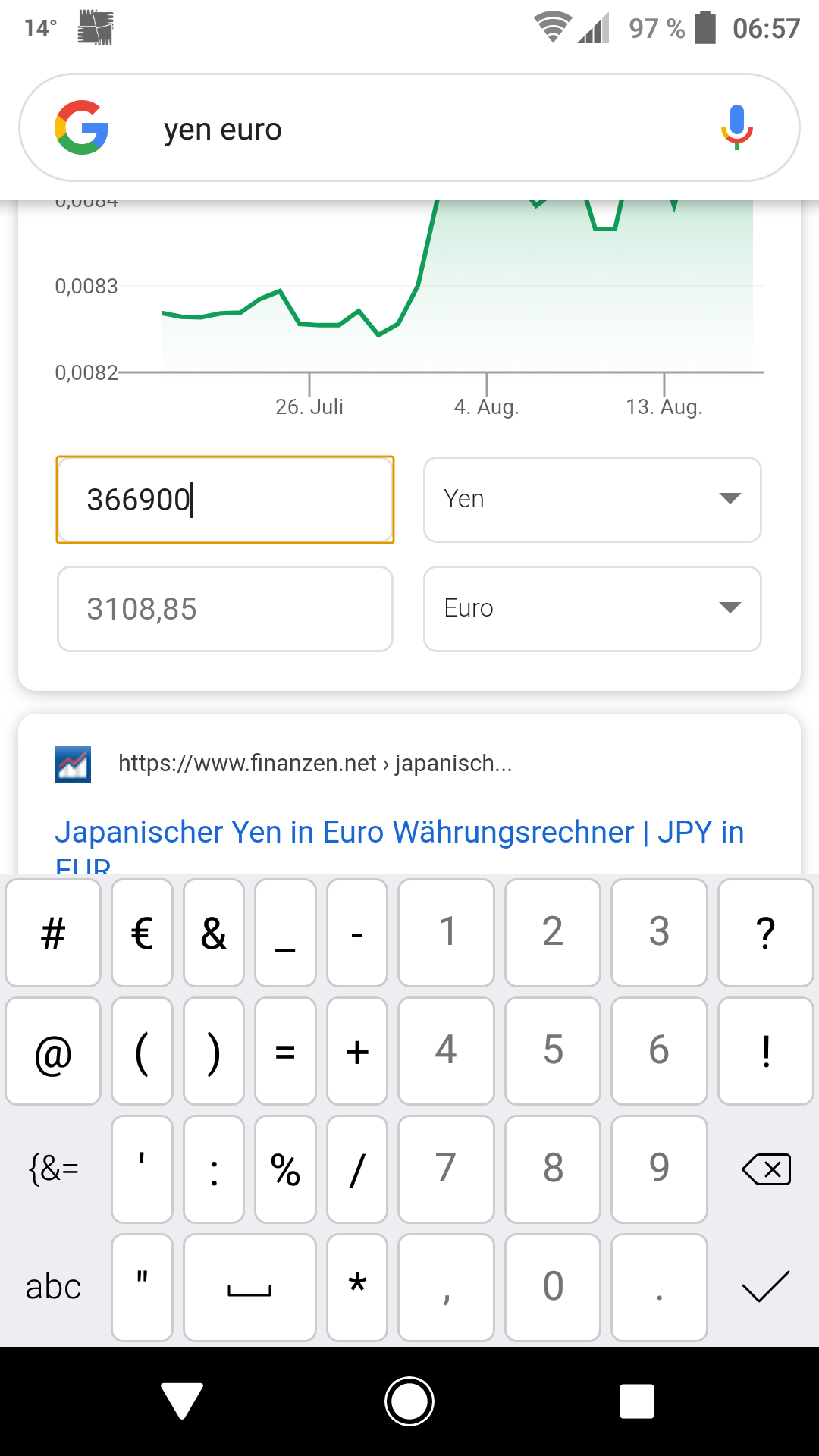Delete the last digit with backspace
Image resolution: width=819 pixels, height=1456 pixels.
[x=766, y=1169]
